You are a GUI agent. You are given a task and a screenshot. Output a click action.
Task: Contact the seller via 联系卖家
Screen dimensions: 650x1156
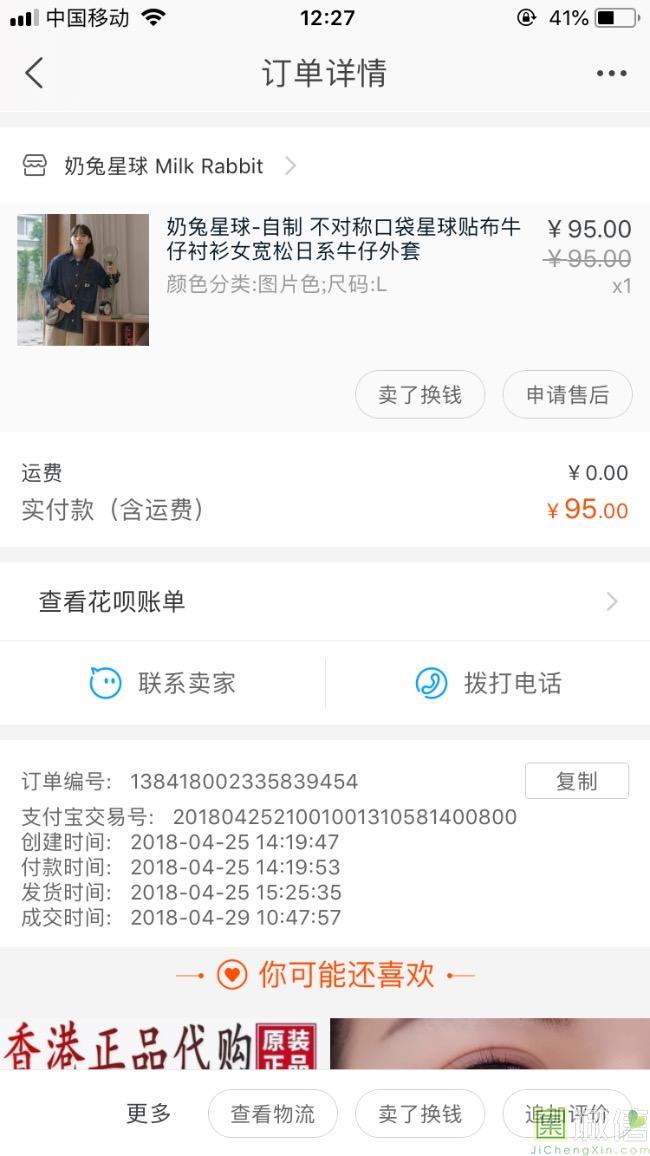(163, 683)
